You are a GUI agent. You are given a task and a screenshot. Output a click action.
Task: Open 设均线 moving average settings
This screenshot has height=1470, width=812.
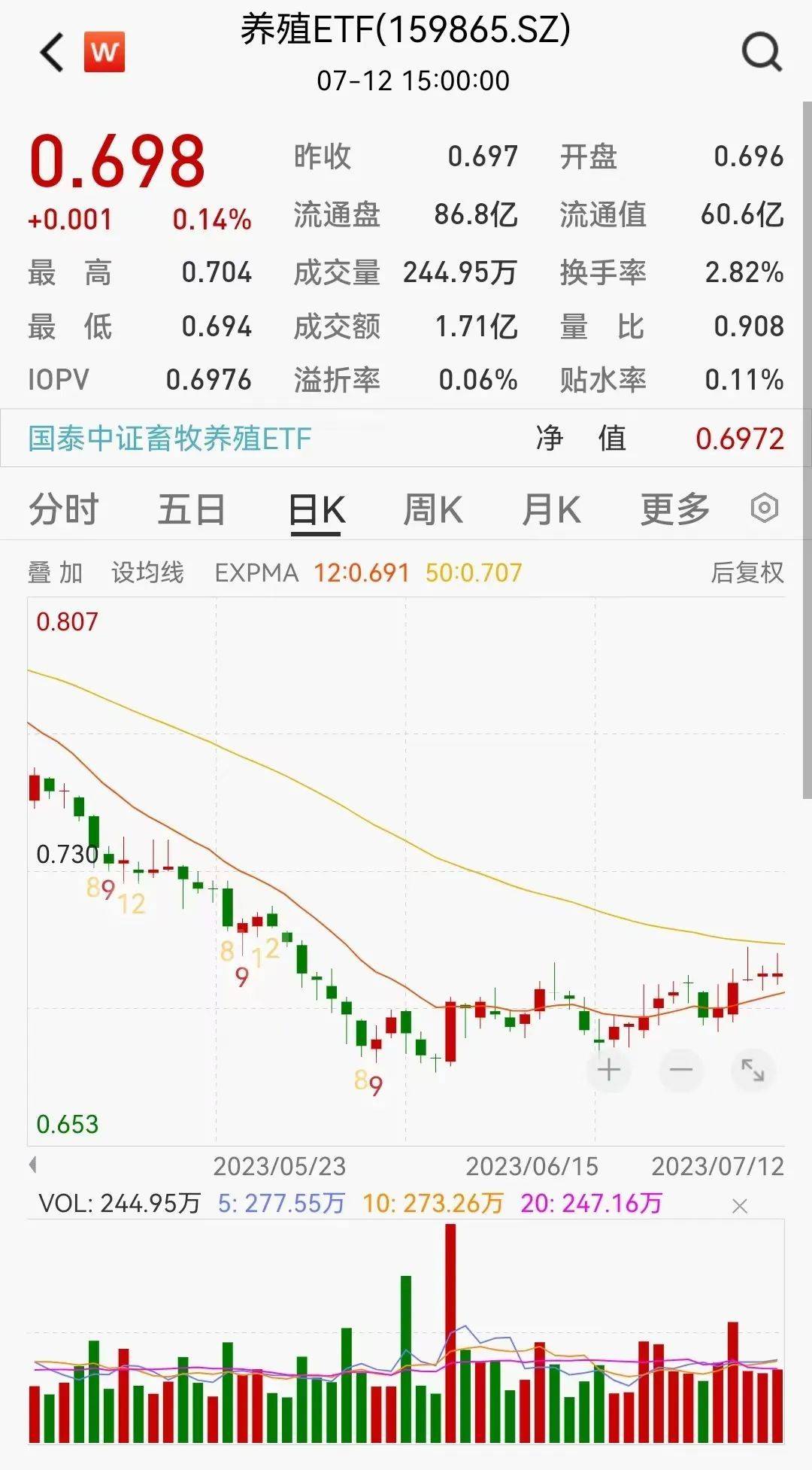click(147, 573)
